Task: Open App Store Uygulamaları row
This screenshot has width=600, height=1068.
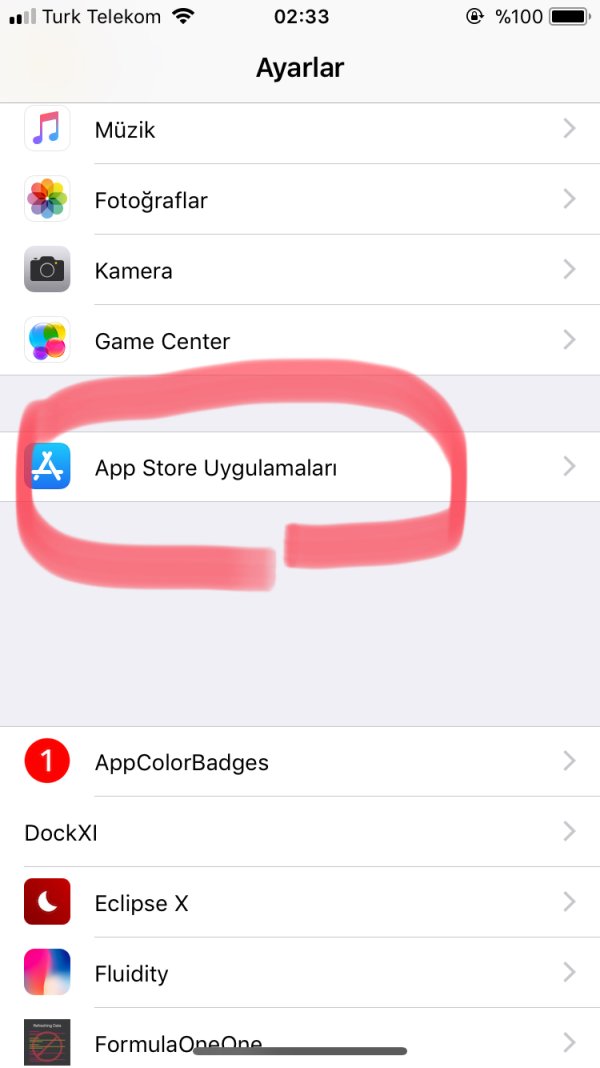Action: 300,467
